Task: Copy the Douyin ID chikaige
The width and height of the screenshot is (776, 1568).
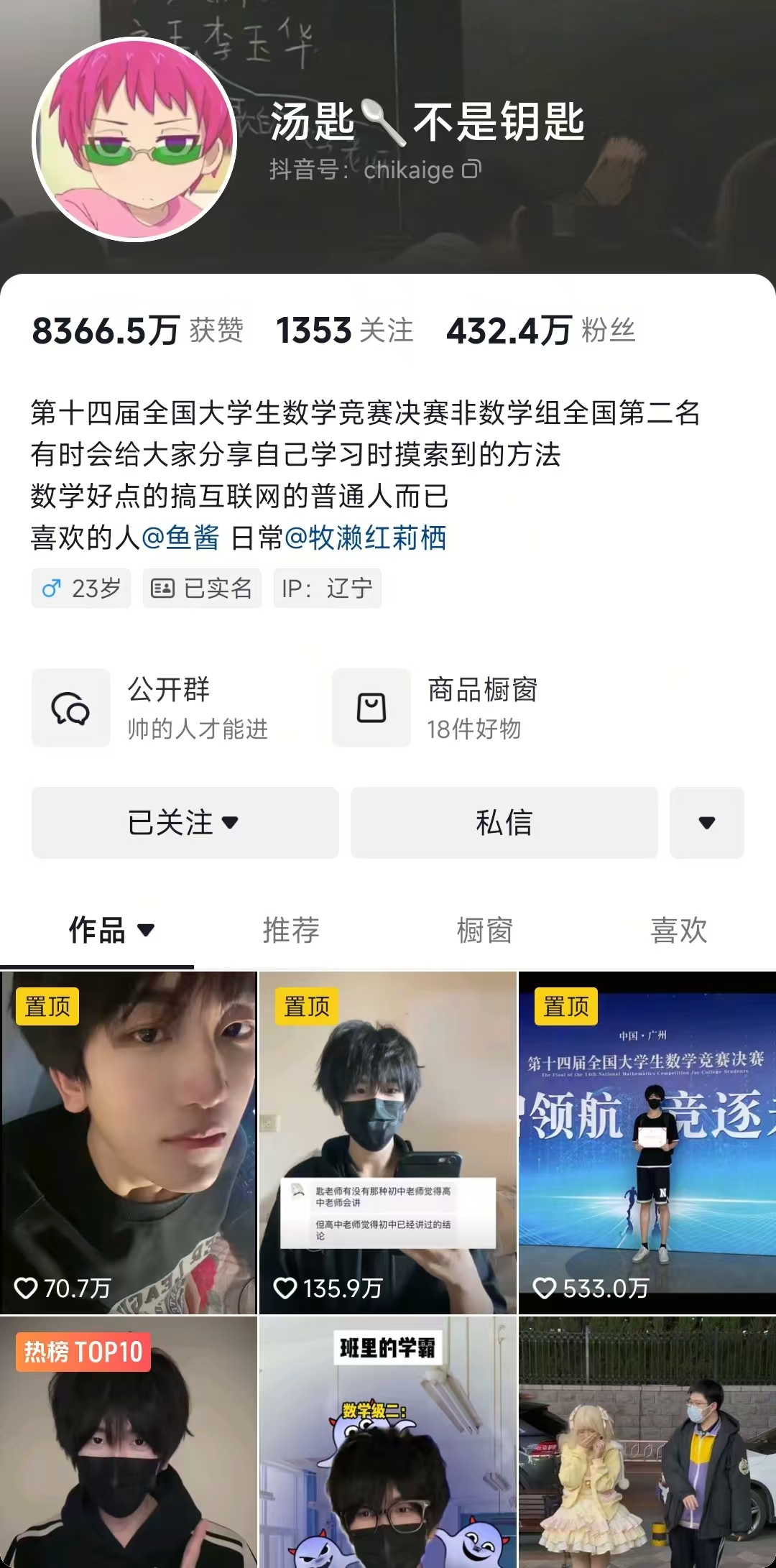Action: [x=471, y=170]
